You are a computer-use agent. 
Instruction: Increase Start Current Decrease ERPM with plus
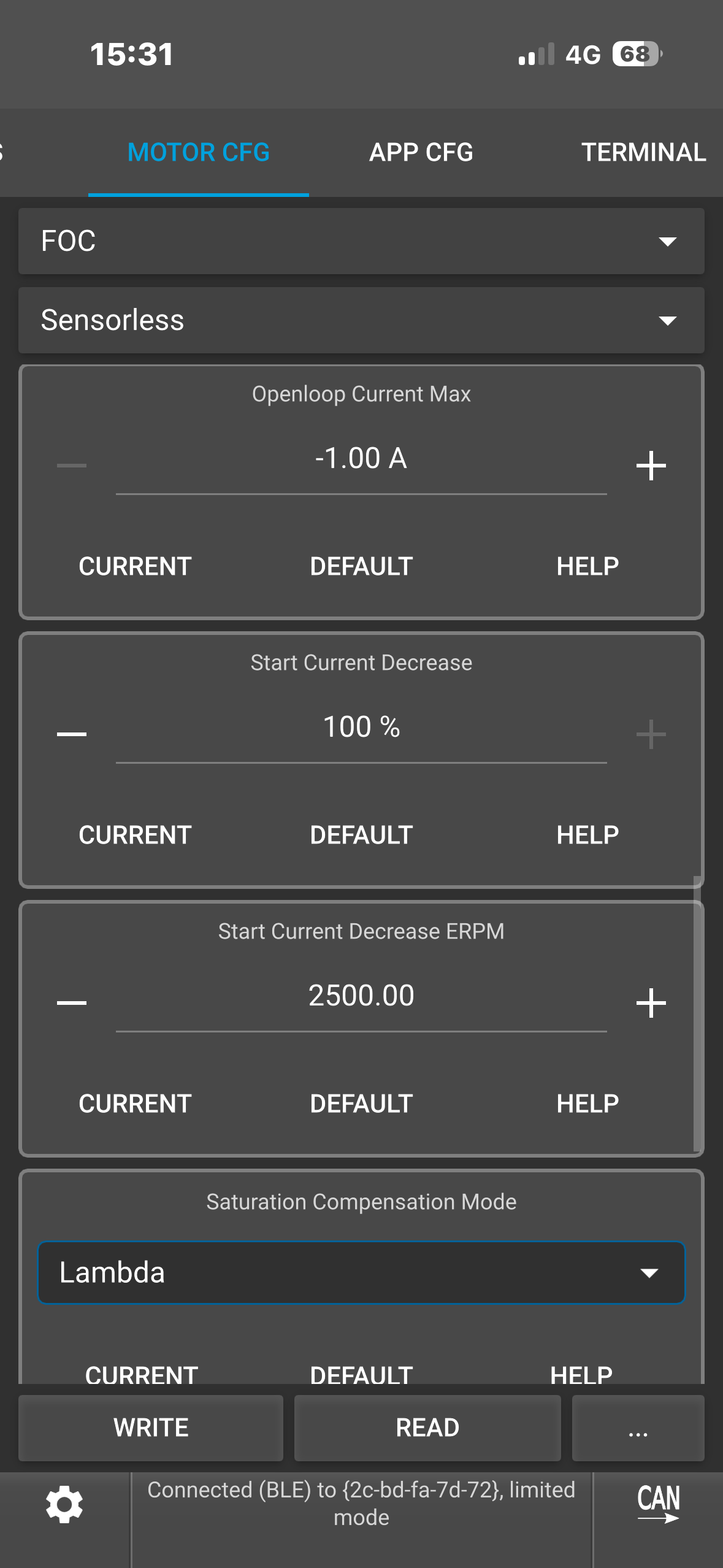651,1003
